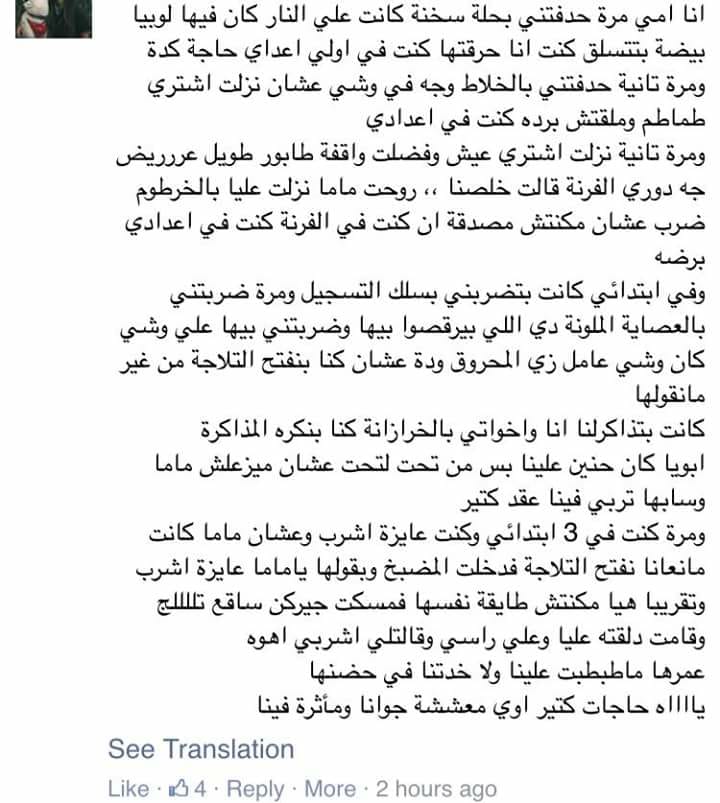Viewport: 720px width, 803px height.
Task: Tap See Translation under the comment
Action: point(201,749)
